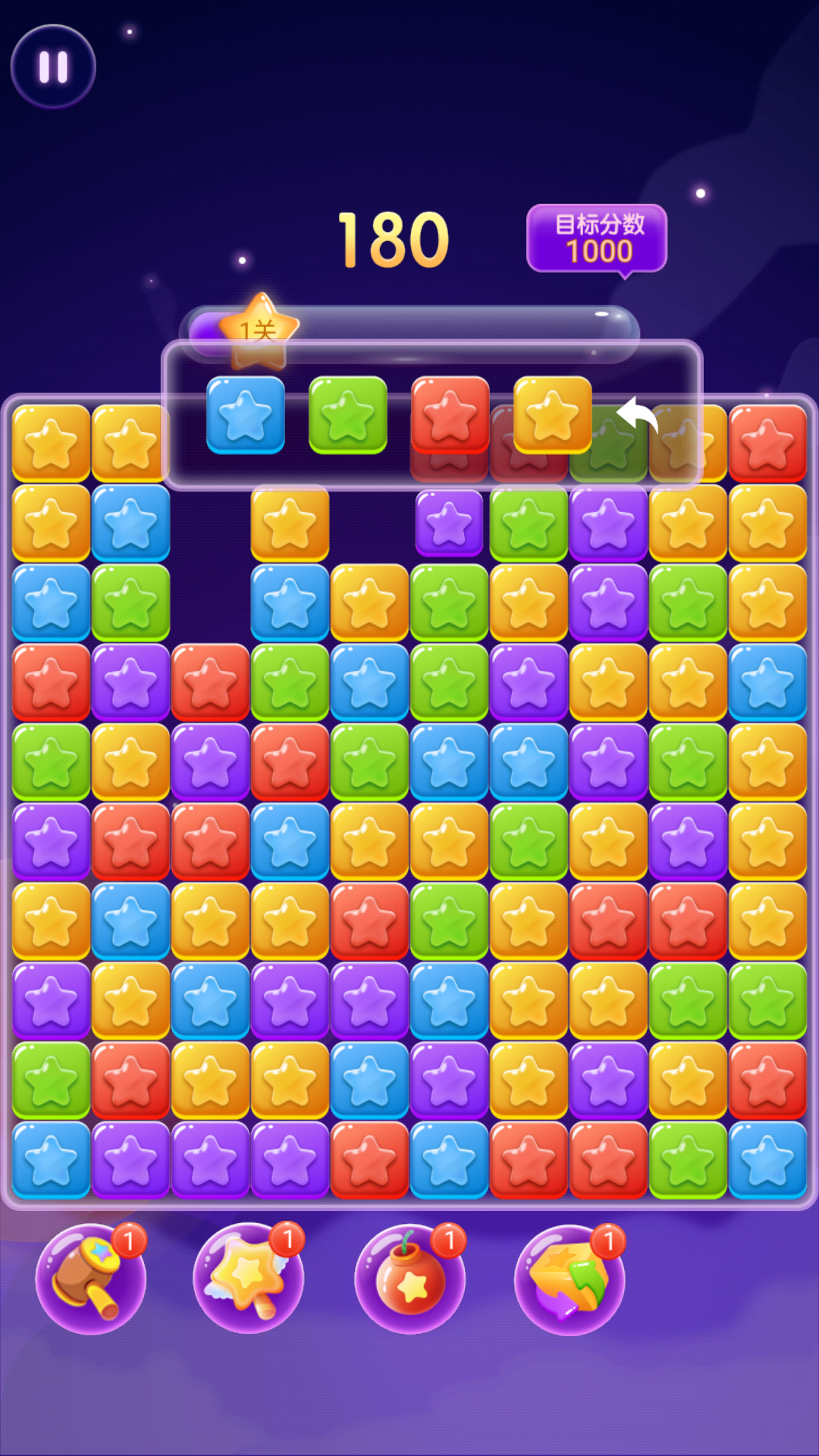The image size is (819, 1456).
Task: Pick the red star color option
Action: click(450, 415)
